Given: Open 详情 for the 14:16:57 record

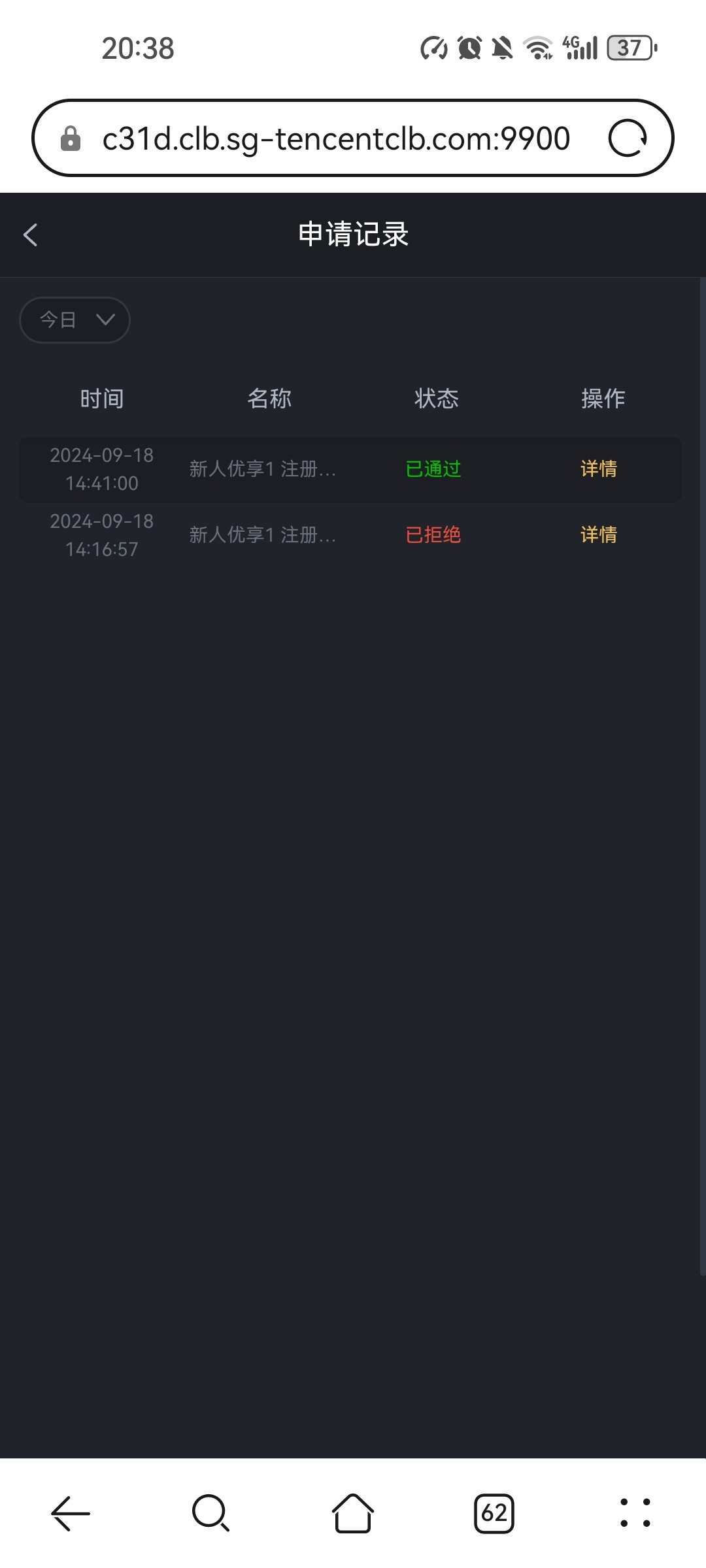Looking at the screenshot, I should tap(598, 535).
